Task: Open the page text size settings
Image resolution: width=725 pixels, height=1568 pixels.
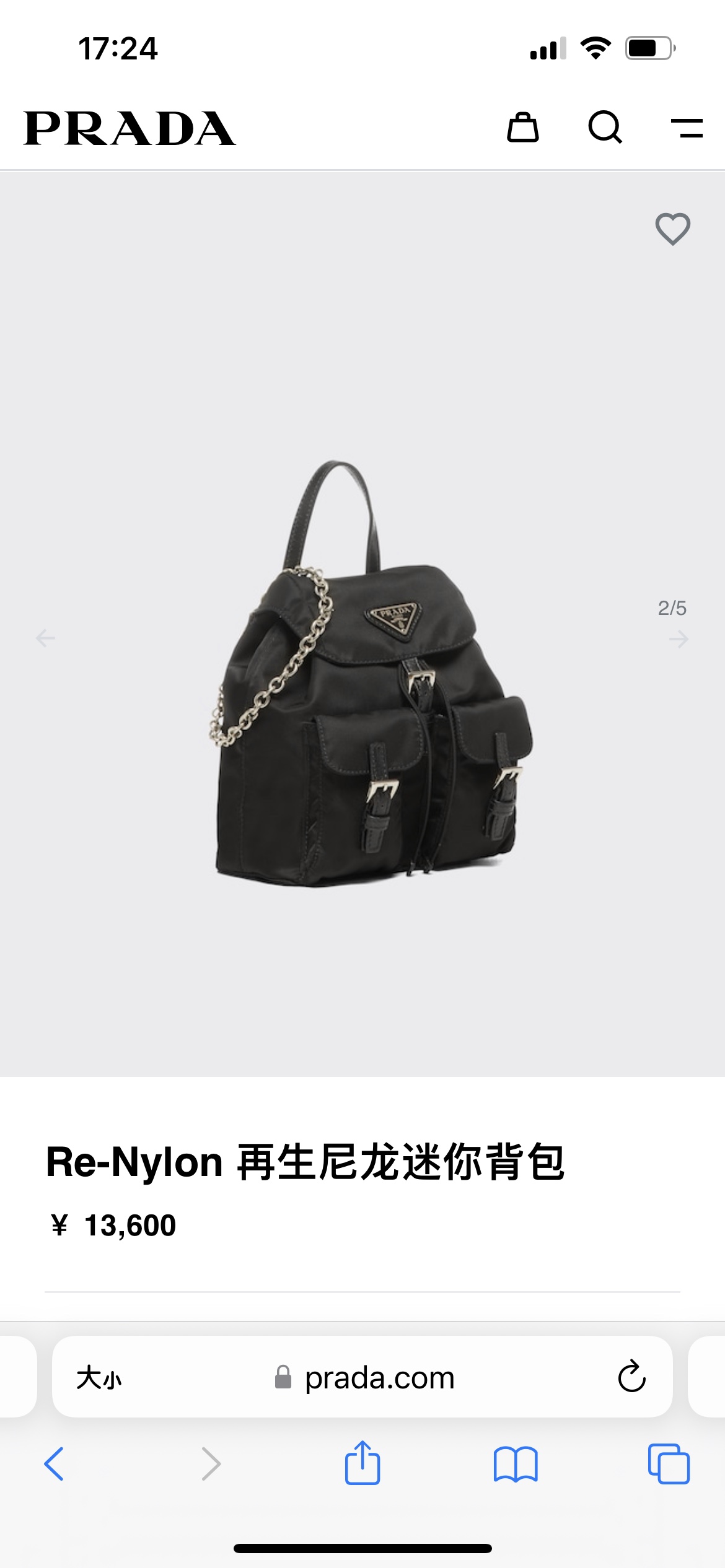Action: pyautogui.click(x=99, y=1379)
